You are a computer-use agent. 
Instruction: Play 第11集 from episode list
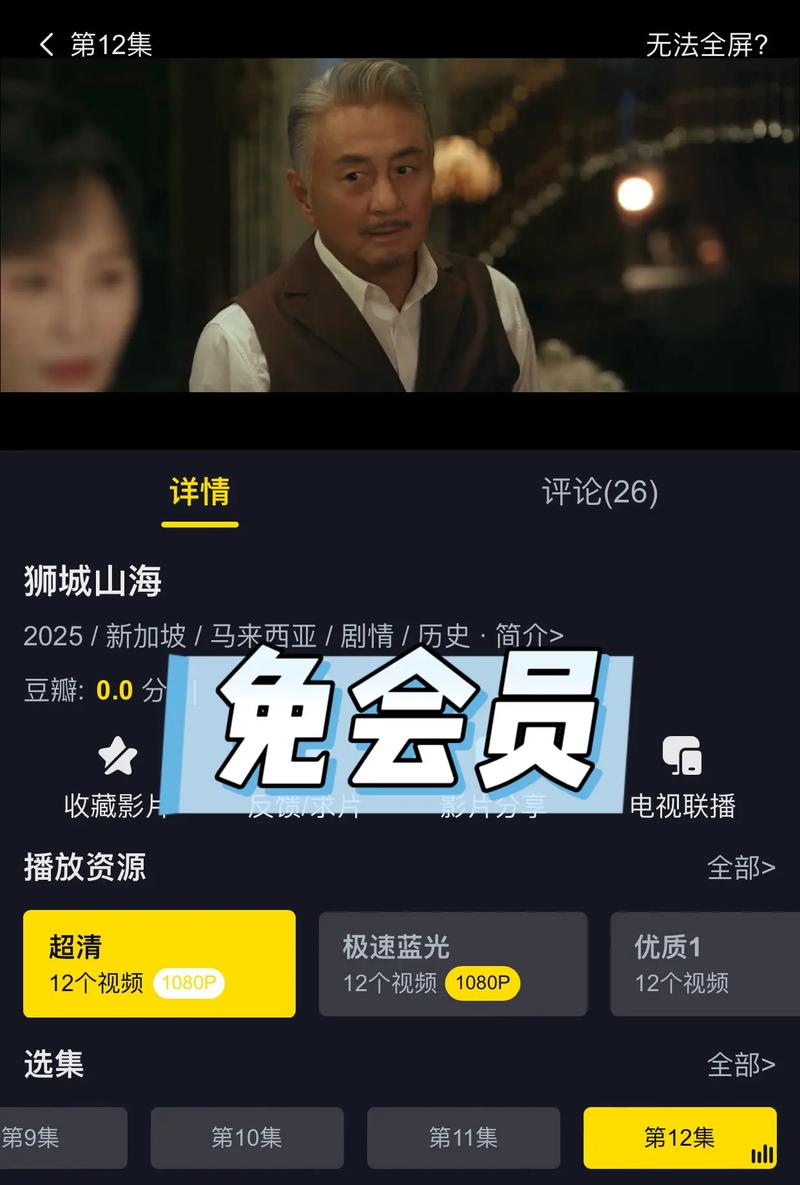point(463,1138)
